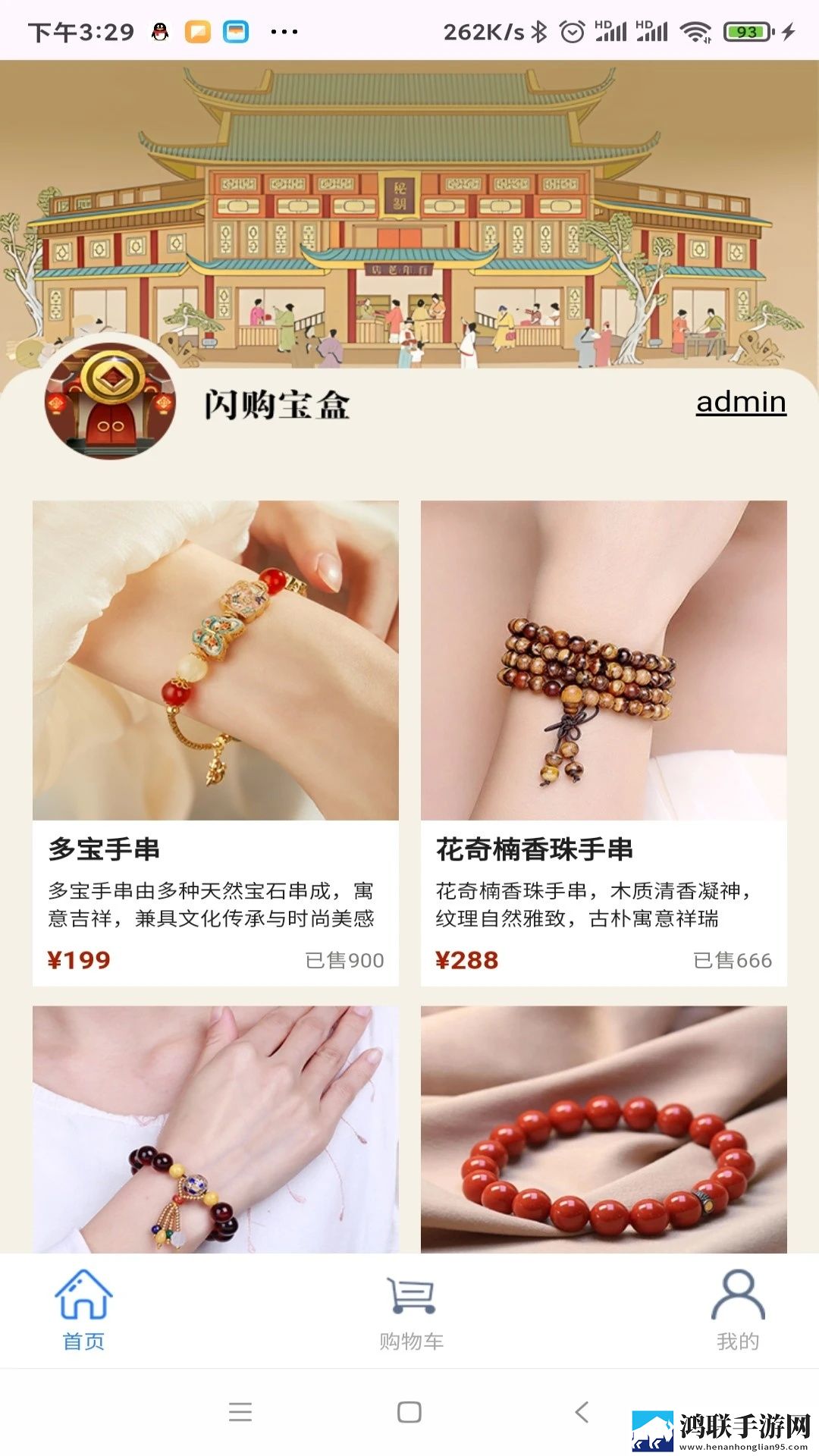Switch to the 首页 tab

(x=83, y=1310)
